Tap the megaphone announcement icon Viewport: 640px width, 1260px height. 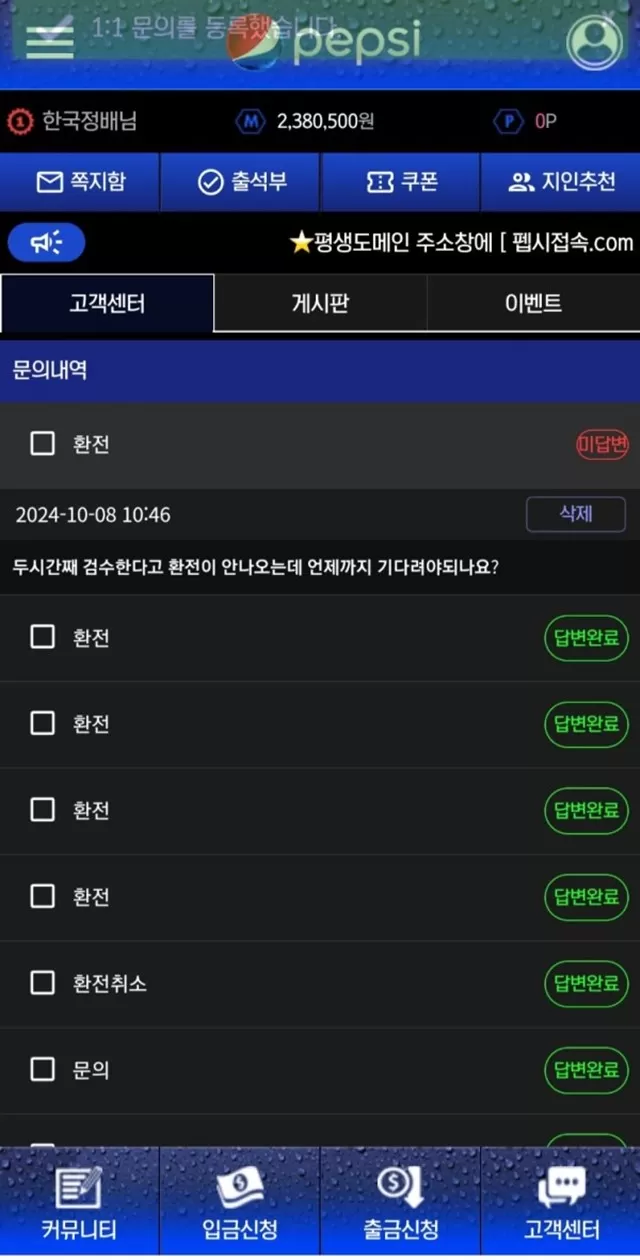click(x=46, y=242)
